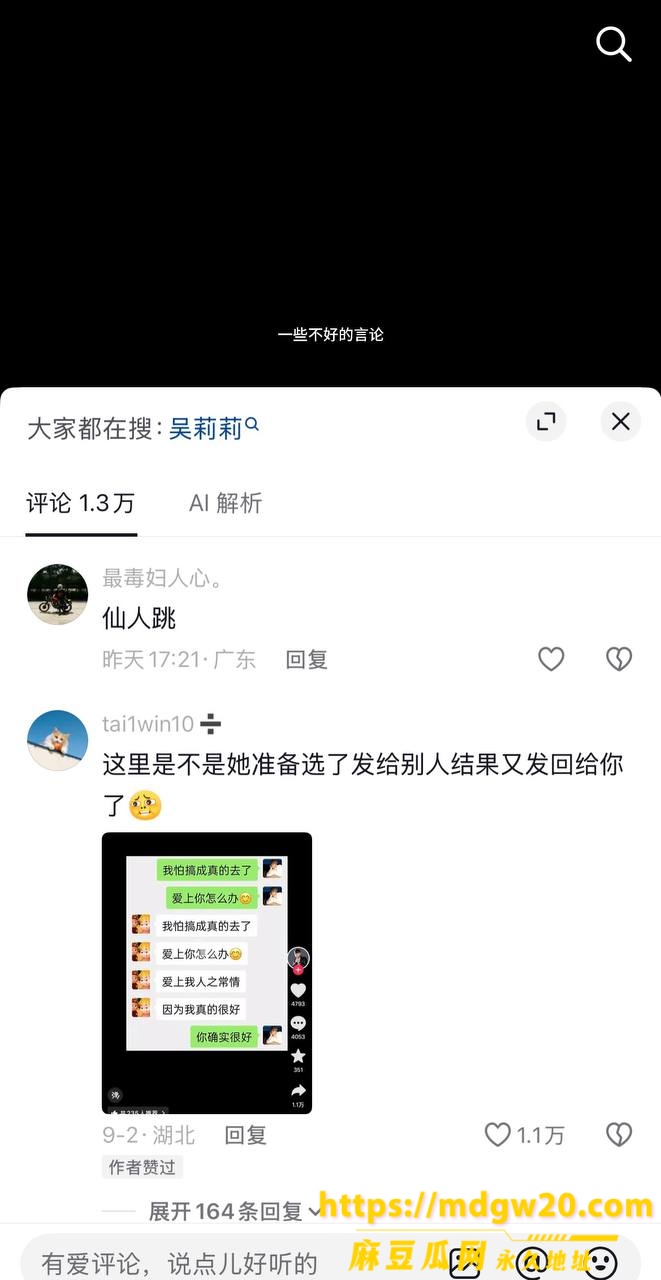Reply to tai1win10's comment
The image size is (661, 1280).
click(246, 1135)
